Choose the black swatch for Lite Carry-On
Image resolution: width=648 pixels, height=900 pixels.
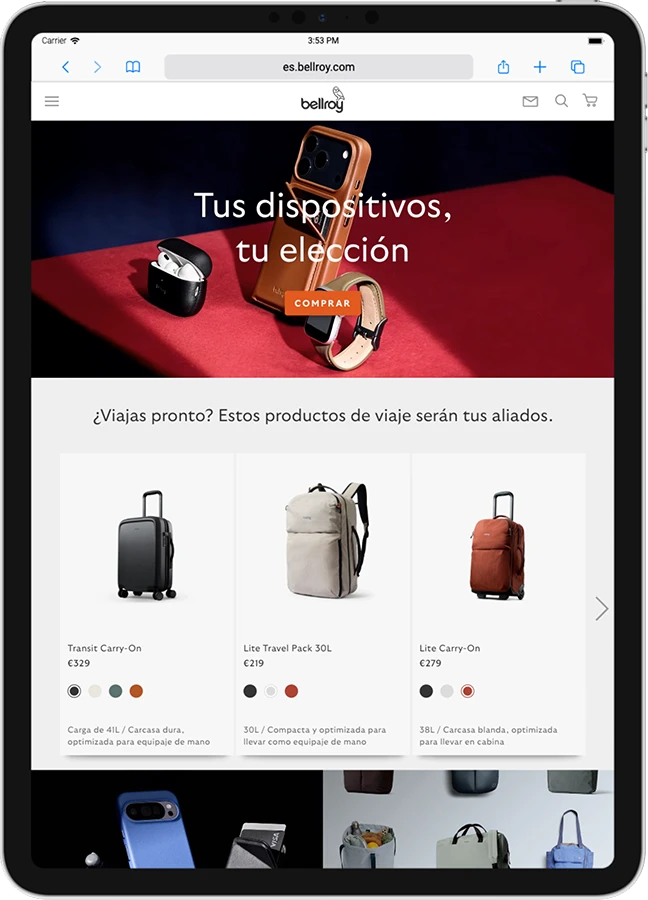click(426, 691)
